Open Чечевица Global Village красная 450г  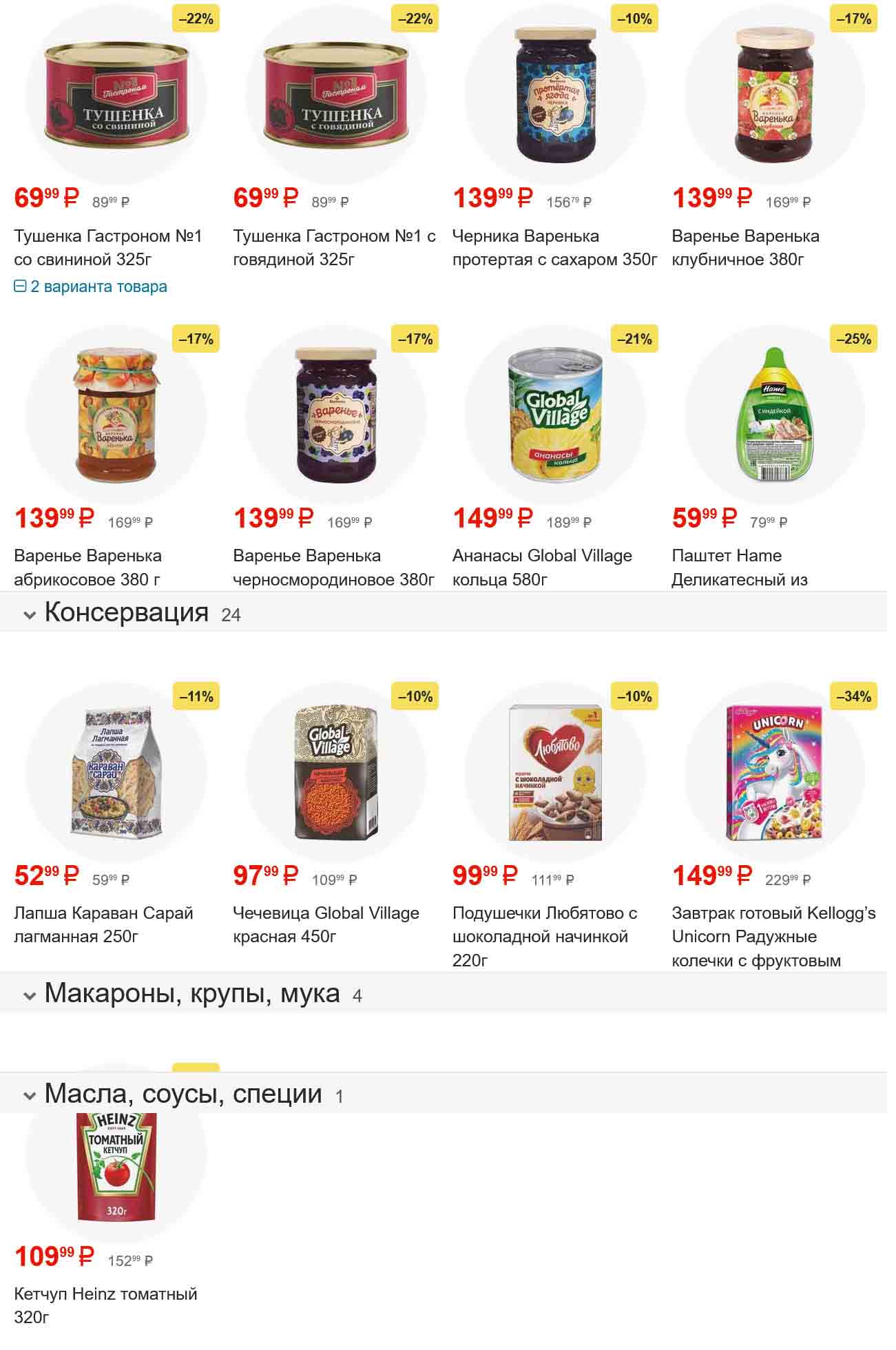tap(326, 924)
